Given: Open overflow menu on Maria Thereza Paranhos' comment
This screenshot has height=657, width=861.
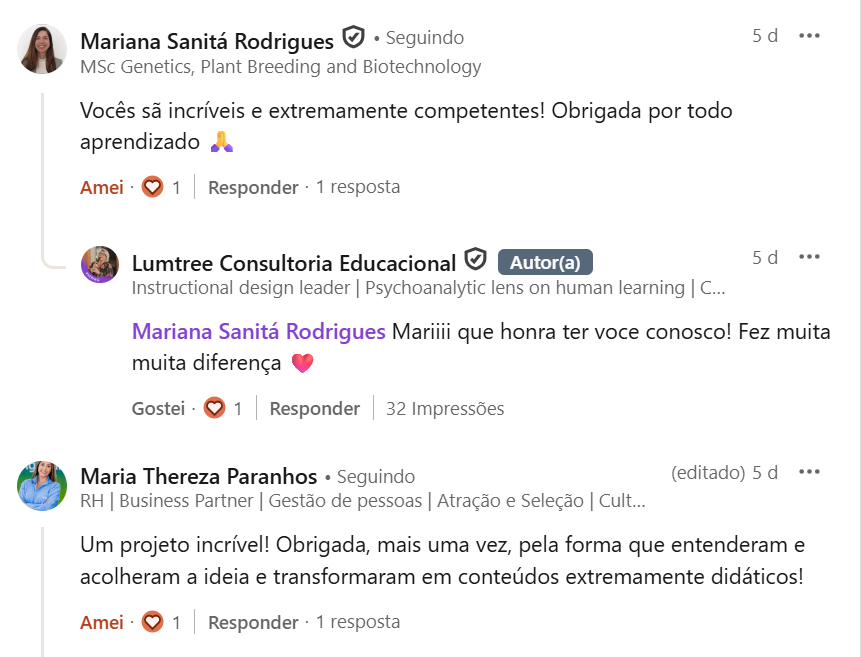Looking at the screenshot, I should (x=809, y=472).
